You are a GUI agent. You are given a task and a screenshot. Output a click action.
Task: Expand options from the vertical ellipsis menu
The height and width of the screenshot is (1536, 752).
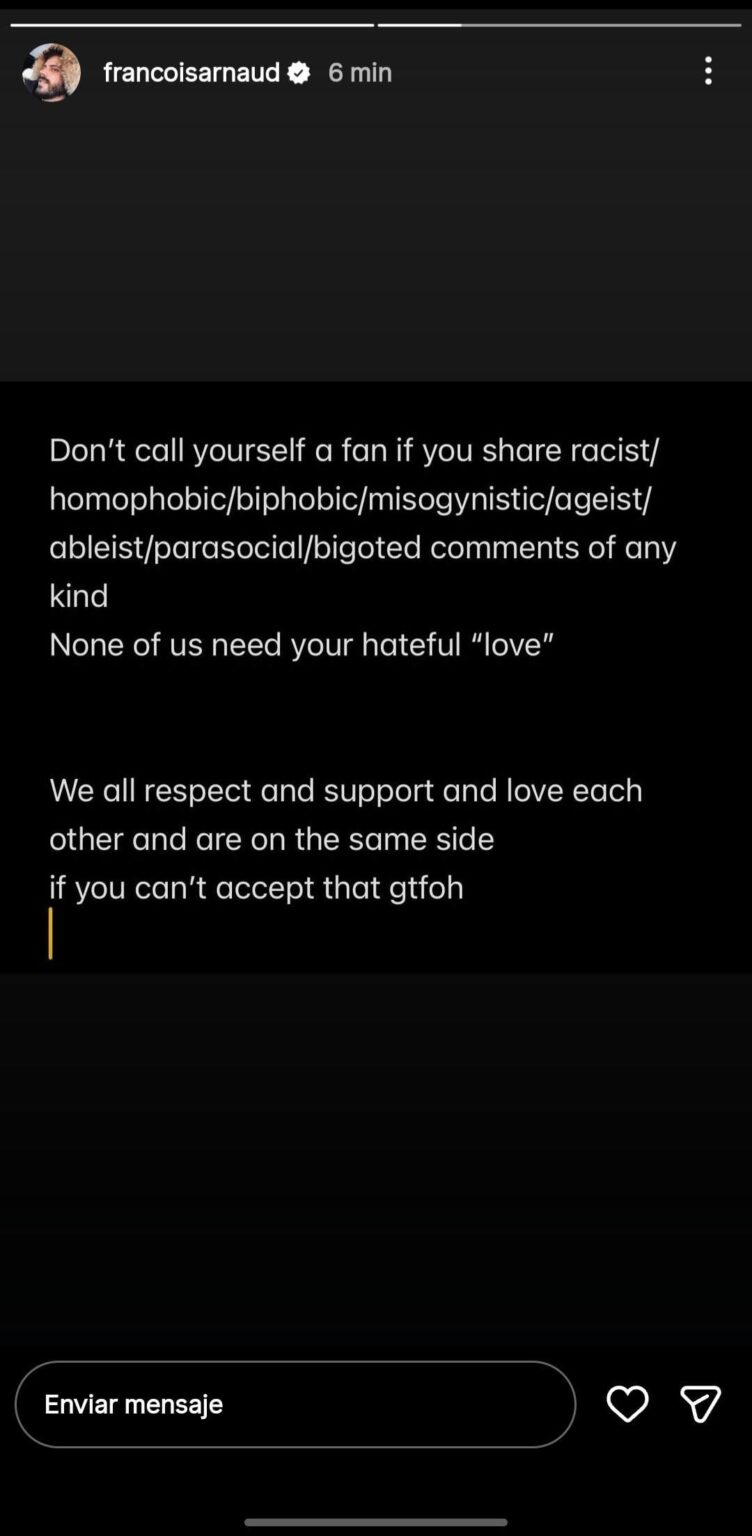click(708, 71)
